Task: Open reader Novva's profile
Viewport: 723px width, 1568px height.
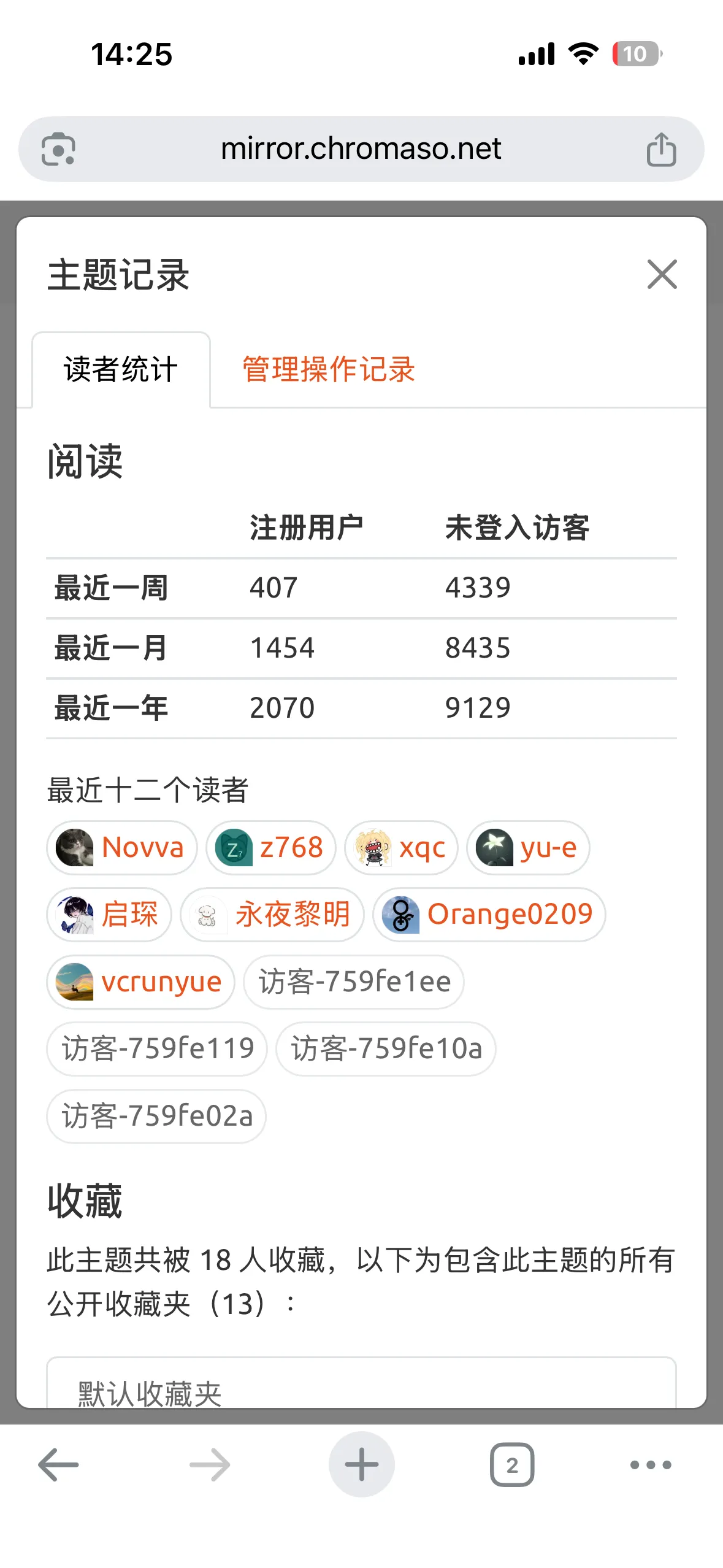Action: coord(122,848)
